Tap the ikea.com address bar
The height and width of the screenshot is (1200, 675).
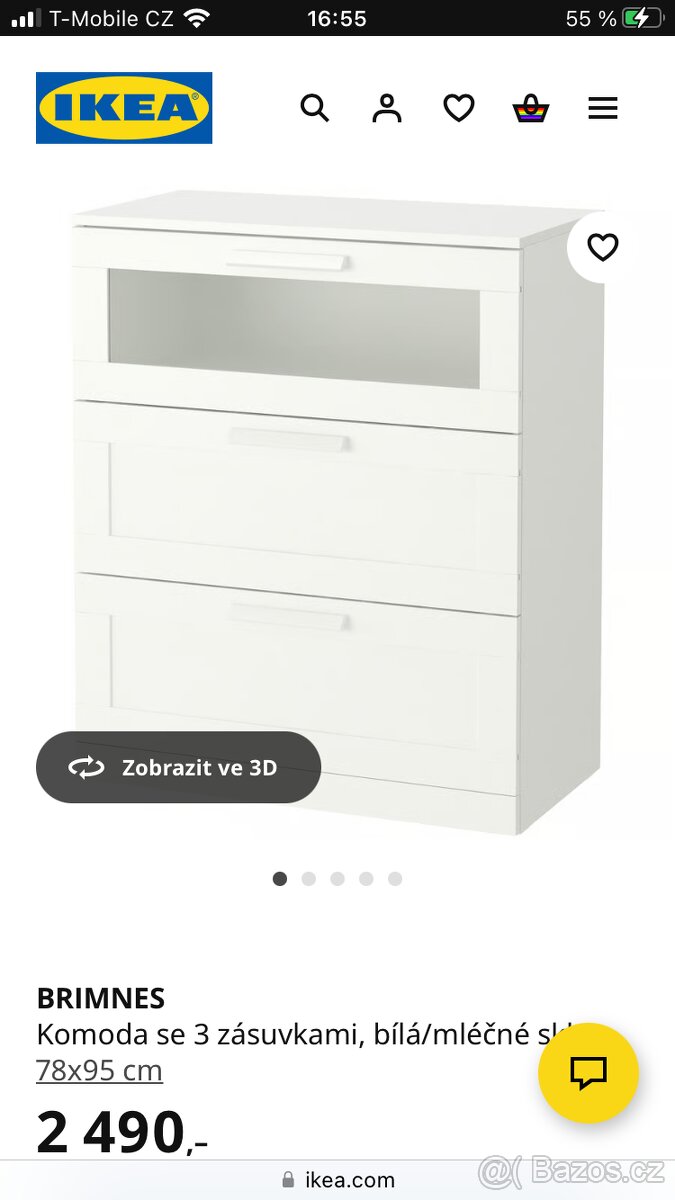pyautogui.click(x=338, y=1180)
